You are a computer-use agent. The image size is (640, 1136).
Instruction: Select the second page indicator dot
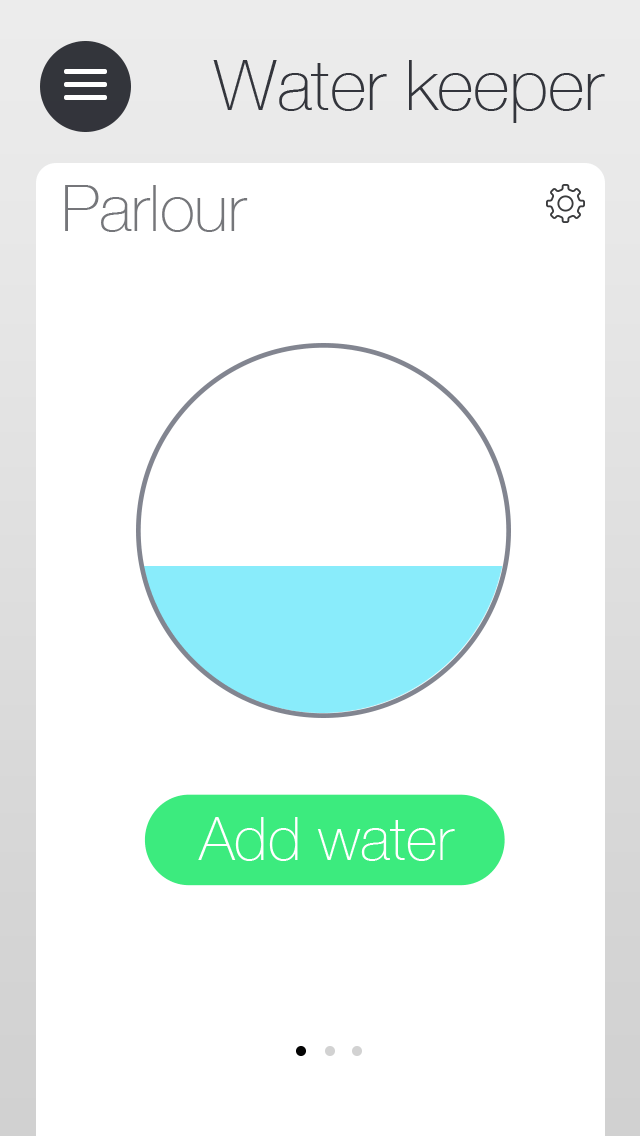coord(329,1051)
